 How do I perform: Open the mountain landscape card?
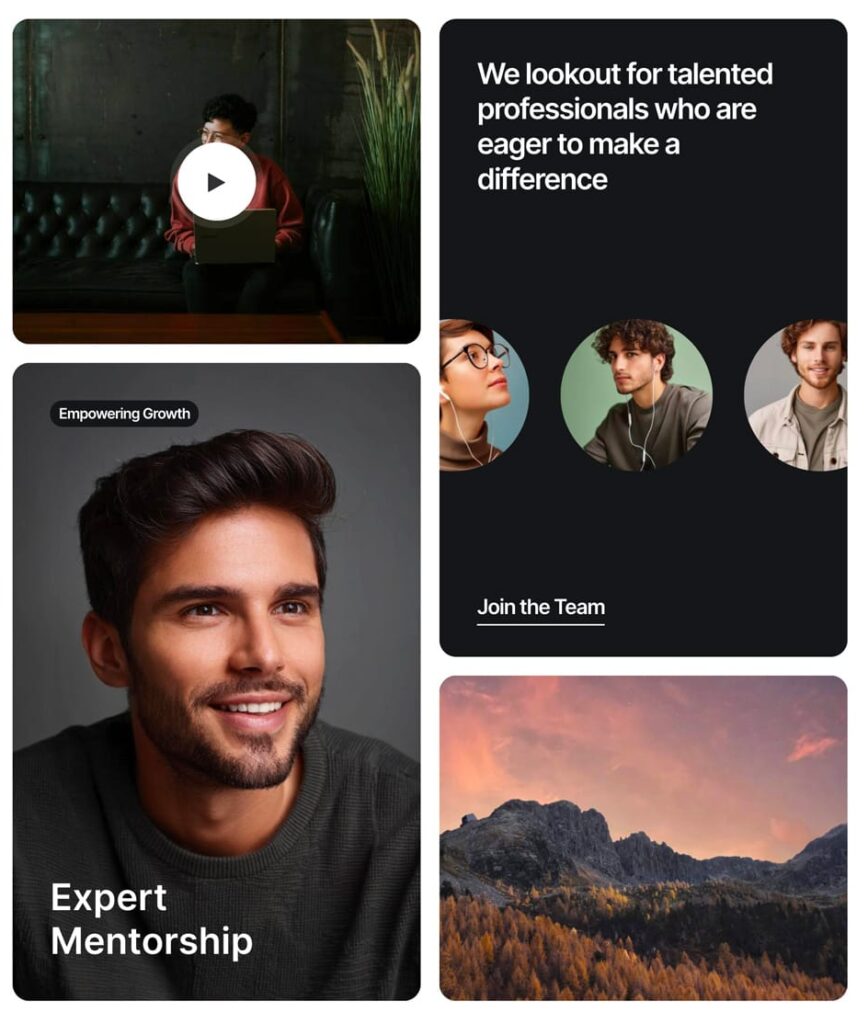click(x=643, y=838)
